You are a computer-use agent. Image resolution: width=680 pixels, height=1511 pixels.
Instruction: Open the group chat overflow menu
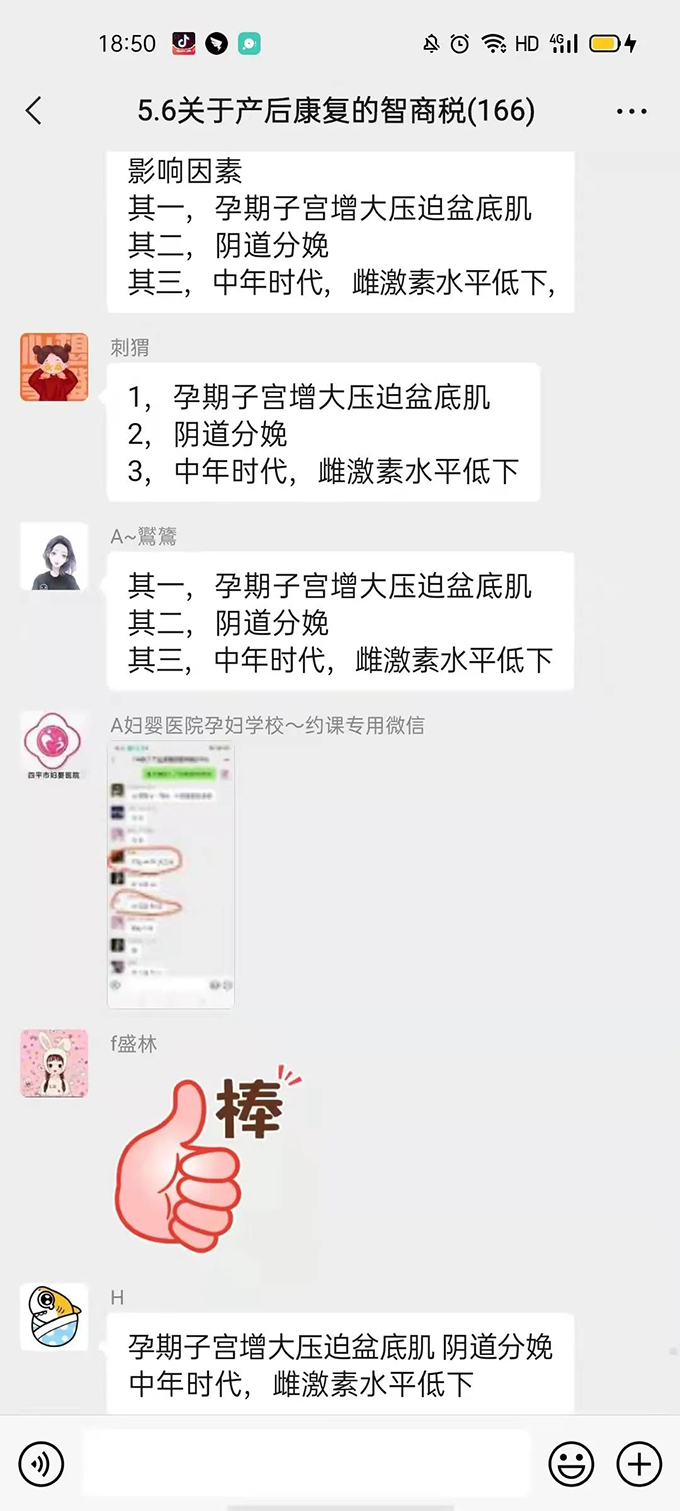[631, 112]
